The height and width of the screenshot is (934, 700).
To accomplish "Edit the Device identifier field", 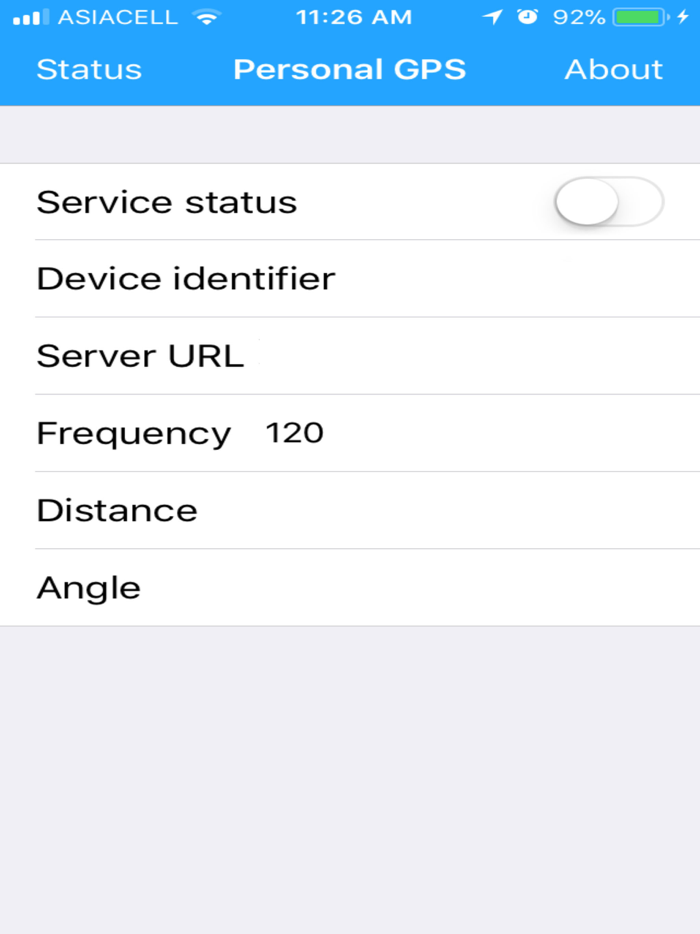I will 500,279.
